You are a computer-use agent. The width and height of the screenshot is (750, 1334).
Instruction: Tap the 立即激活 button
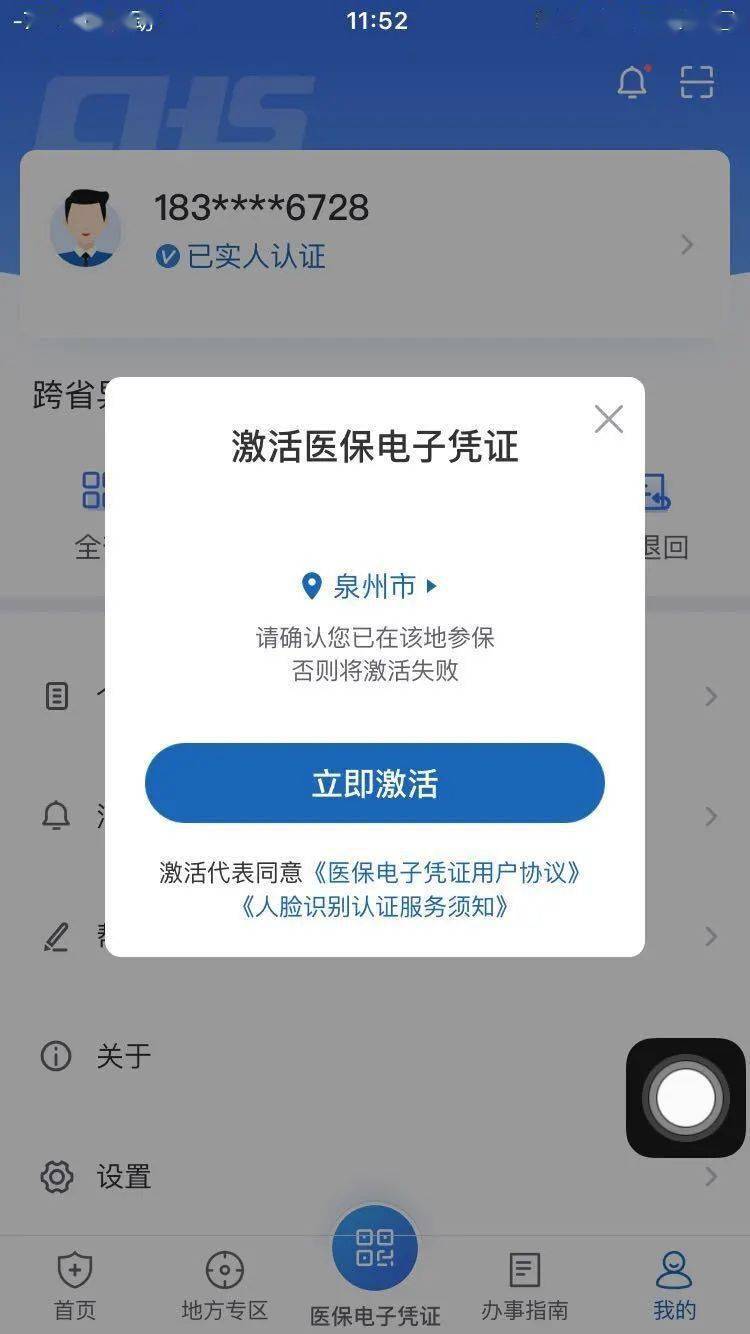[x=375, y=783]
